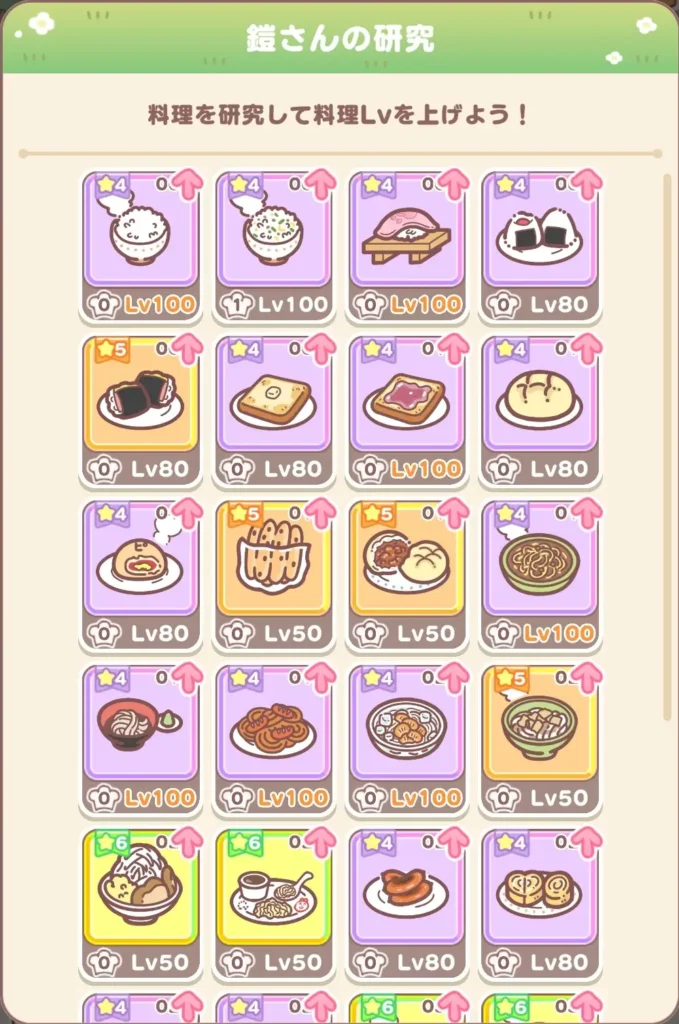Choose the six-star coffee and pasta plate card
The height and width of the screenshot is (1024, 679).
[x=273, y=900]
